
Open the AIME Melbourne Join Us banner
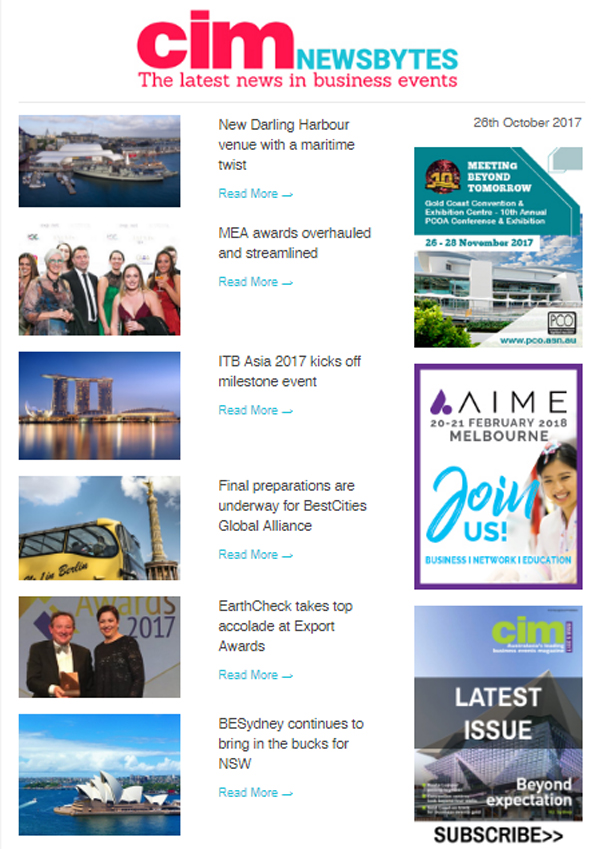pos(498,476)
